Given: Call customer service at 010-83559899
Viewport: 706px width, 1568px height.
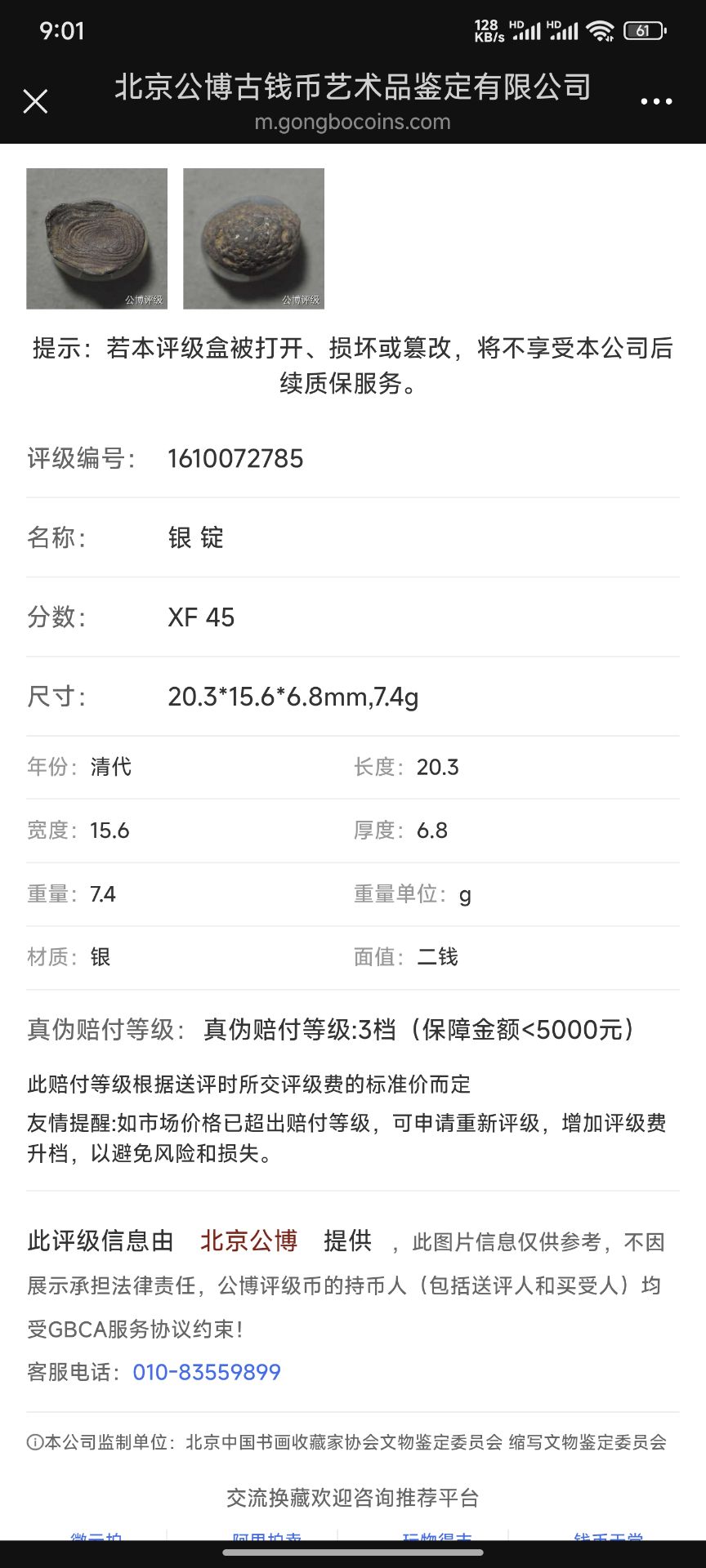Looking at the screenshot, I should click(207, 1372).
